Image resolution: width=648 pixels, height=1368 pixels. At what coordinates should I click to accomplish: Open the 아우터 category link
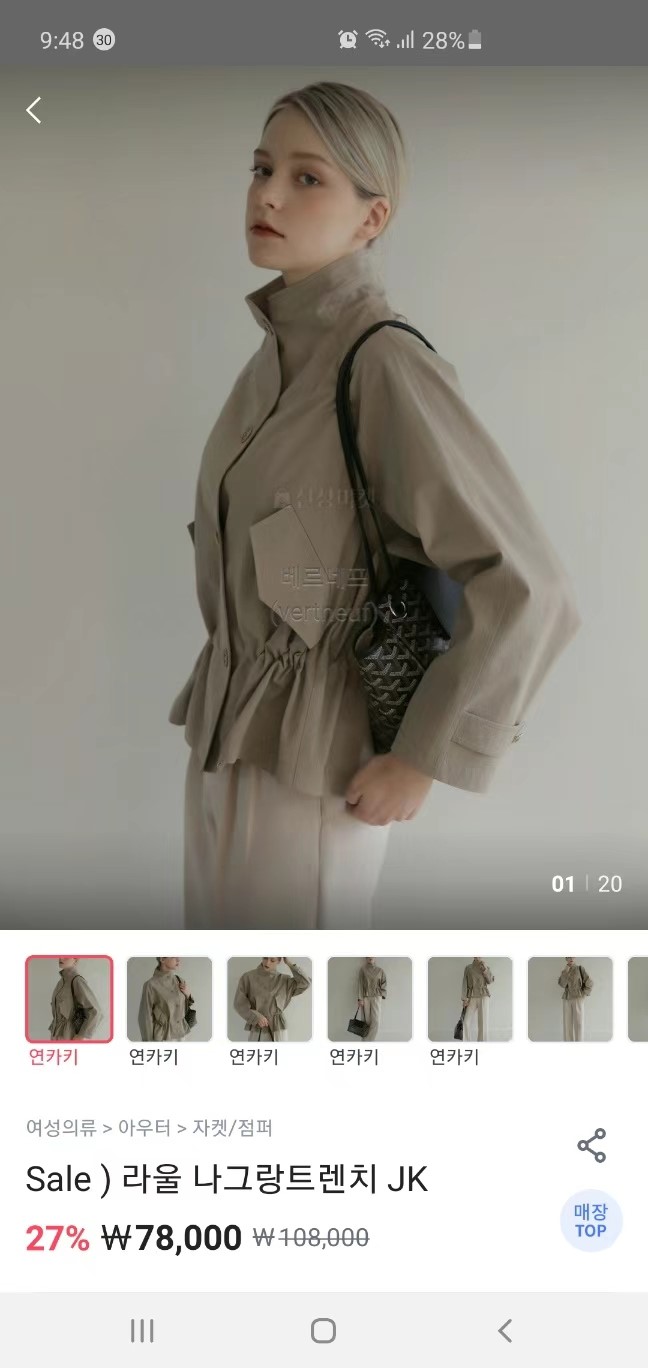click(145, 1128)
